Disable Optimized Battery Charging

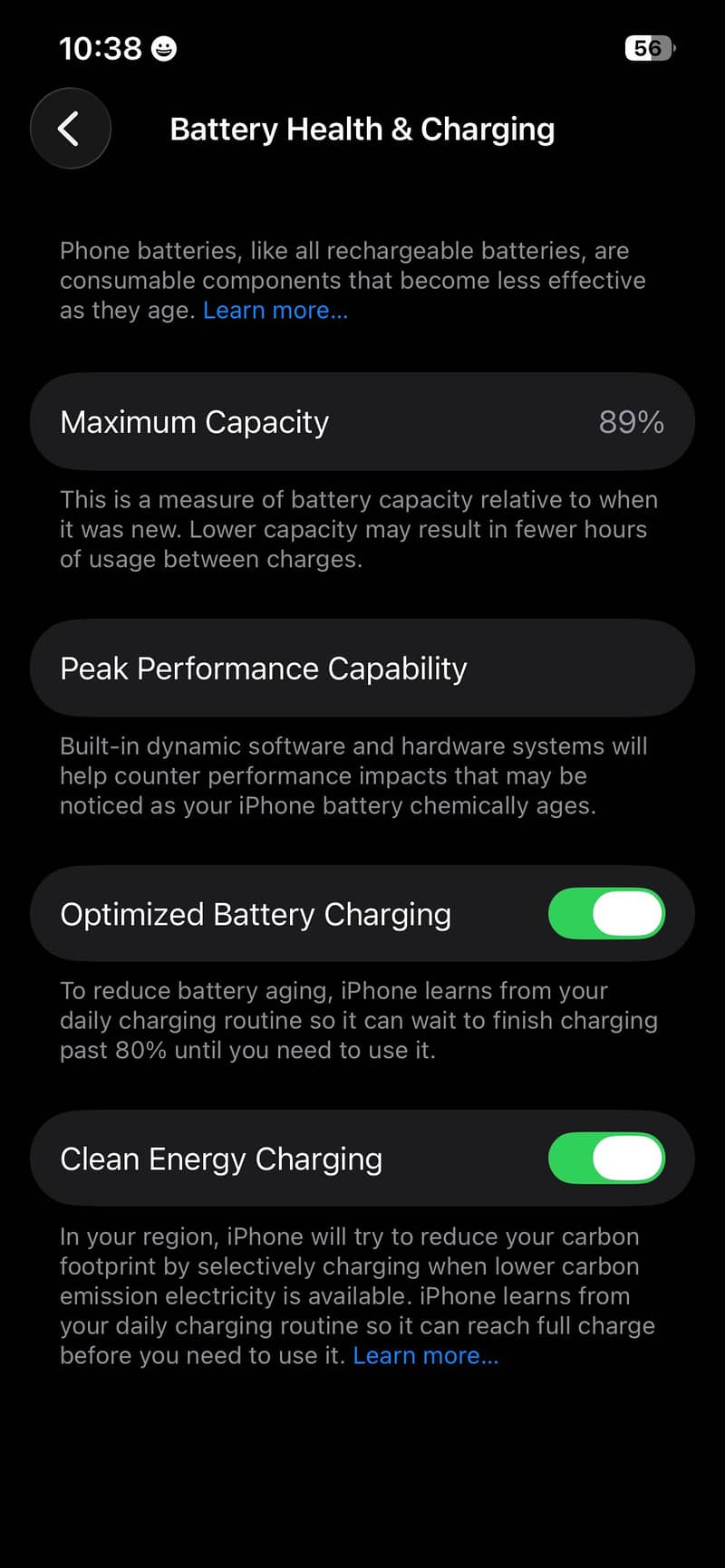(x=606, y=913)
